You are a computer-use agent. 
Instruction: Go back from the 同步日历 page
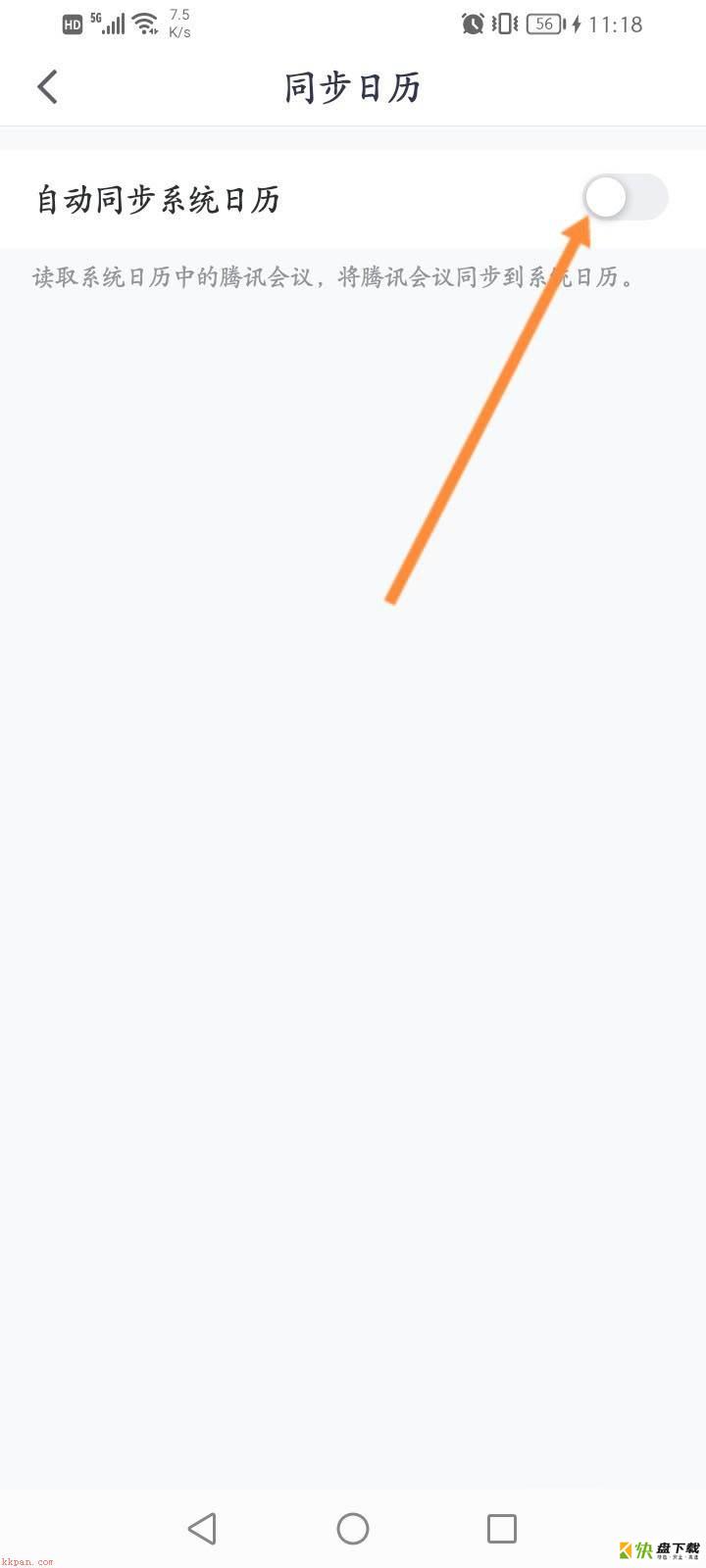click(47, 86)
